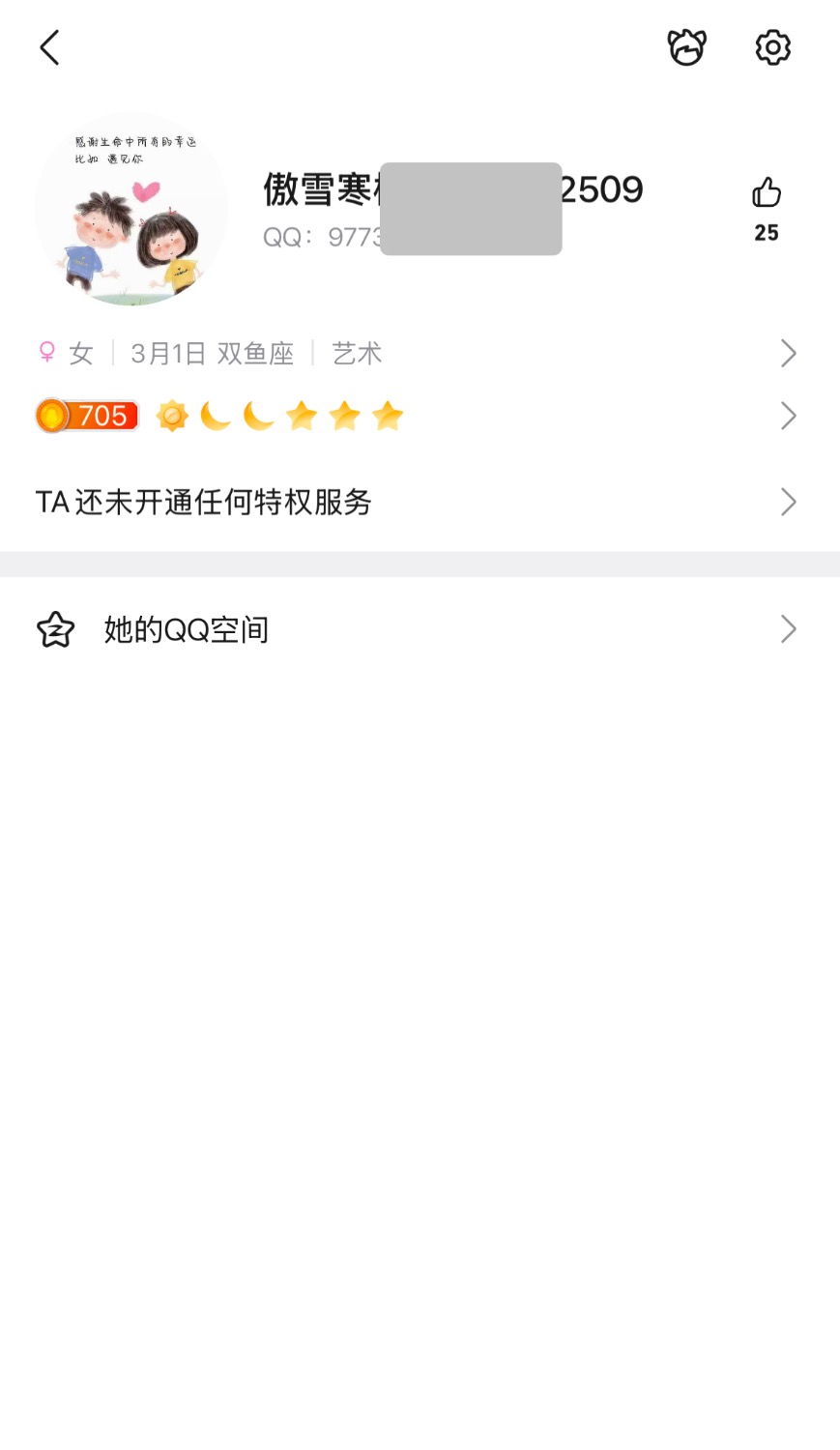The width and height of the screenshot is (840, 1450).
Task: Open the TA还未开通任何特权服务 row
Action: click(x=416, y=503)
